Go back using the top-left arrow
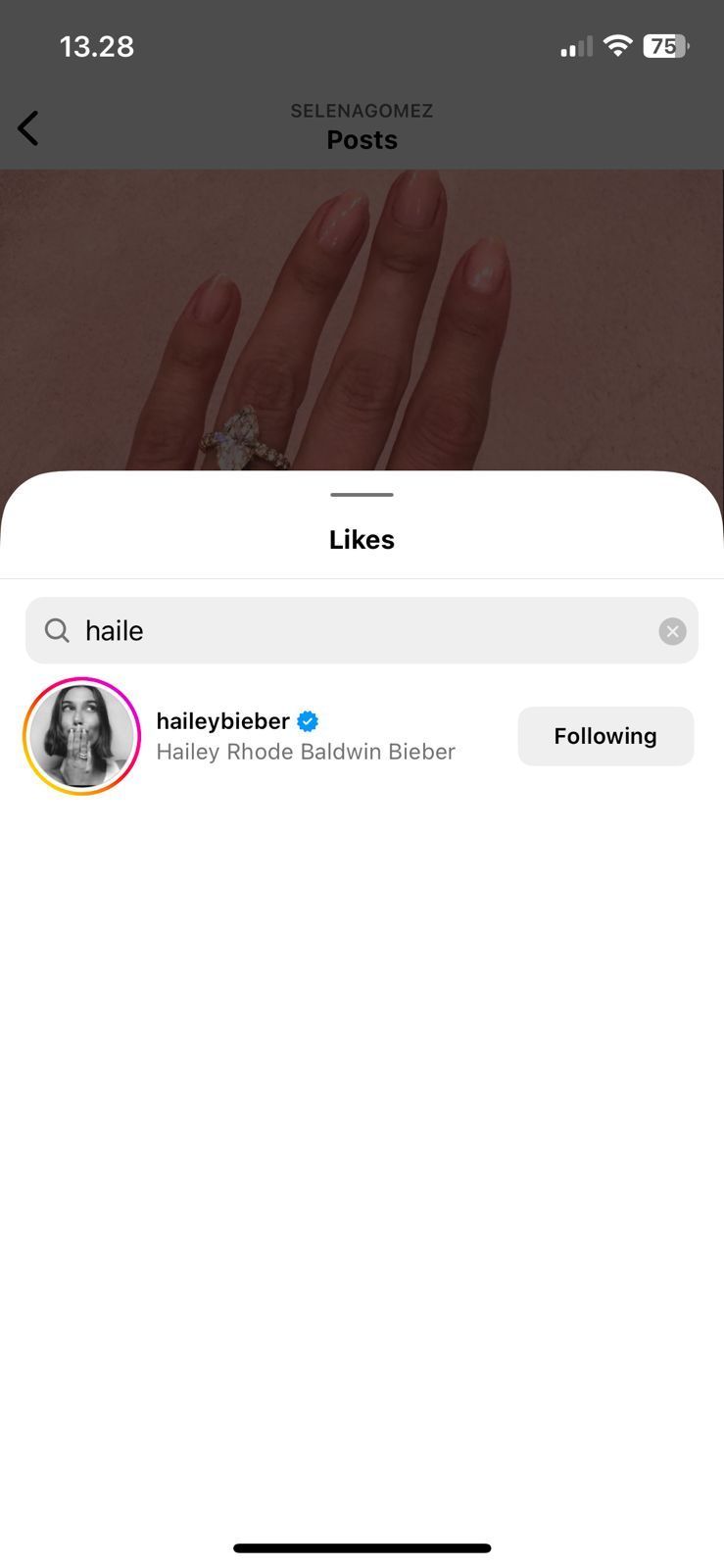This screenshot has width=724, height=1568. tap(28, 128)
